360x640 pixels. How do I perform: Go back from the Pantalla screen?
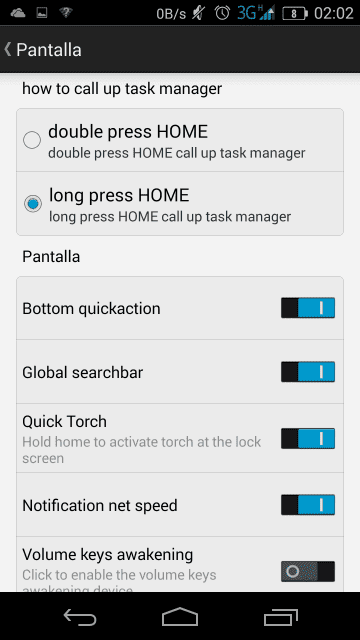coord(42,50)
